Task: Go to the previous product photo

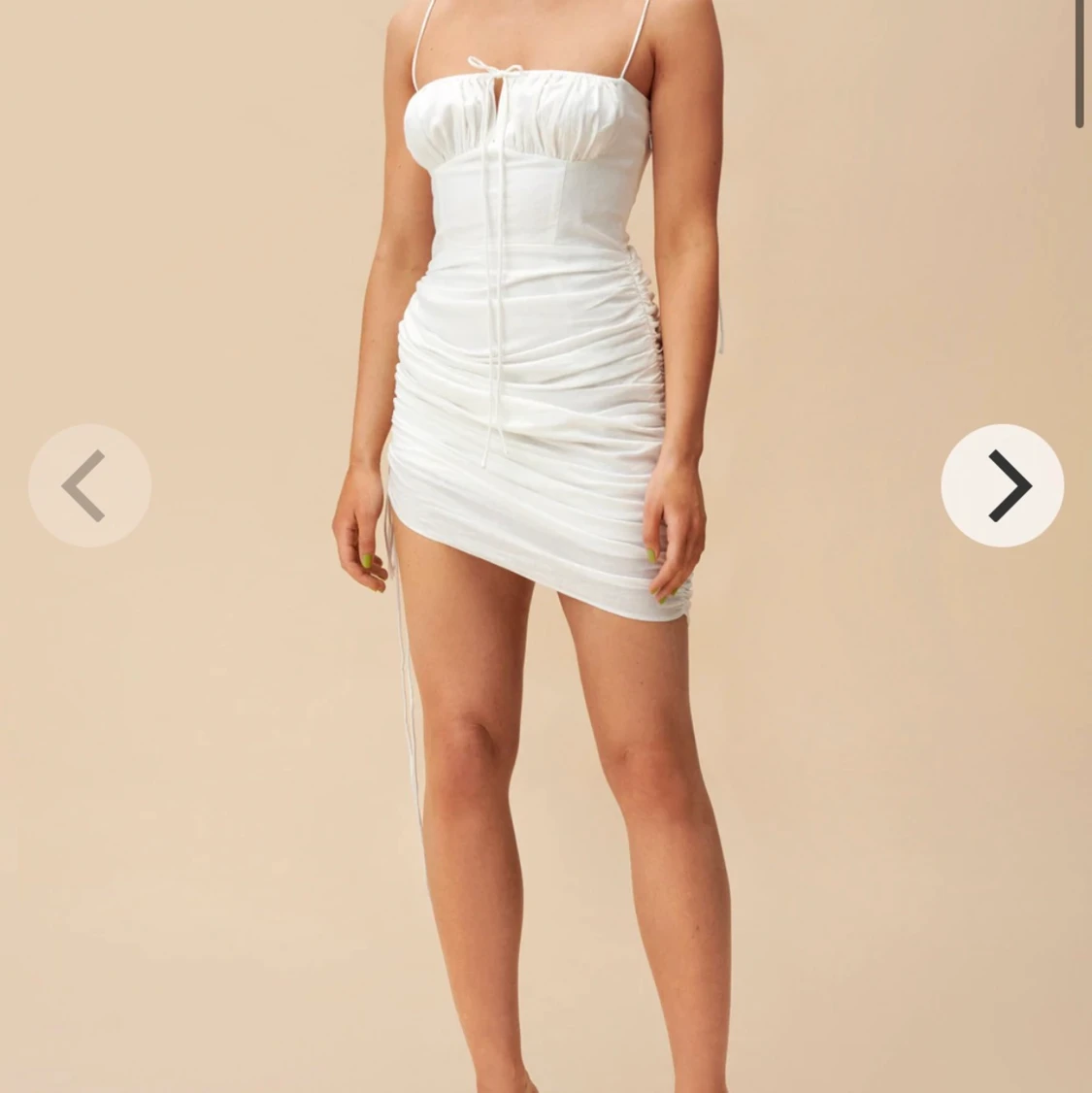Action: pos(89,485)
